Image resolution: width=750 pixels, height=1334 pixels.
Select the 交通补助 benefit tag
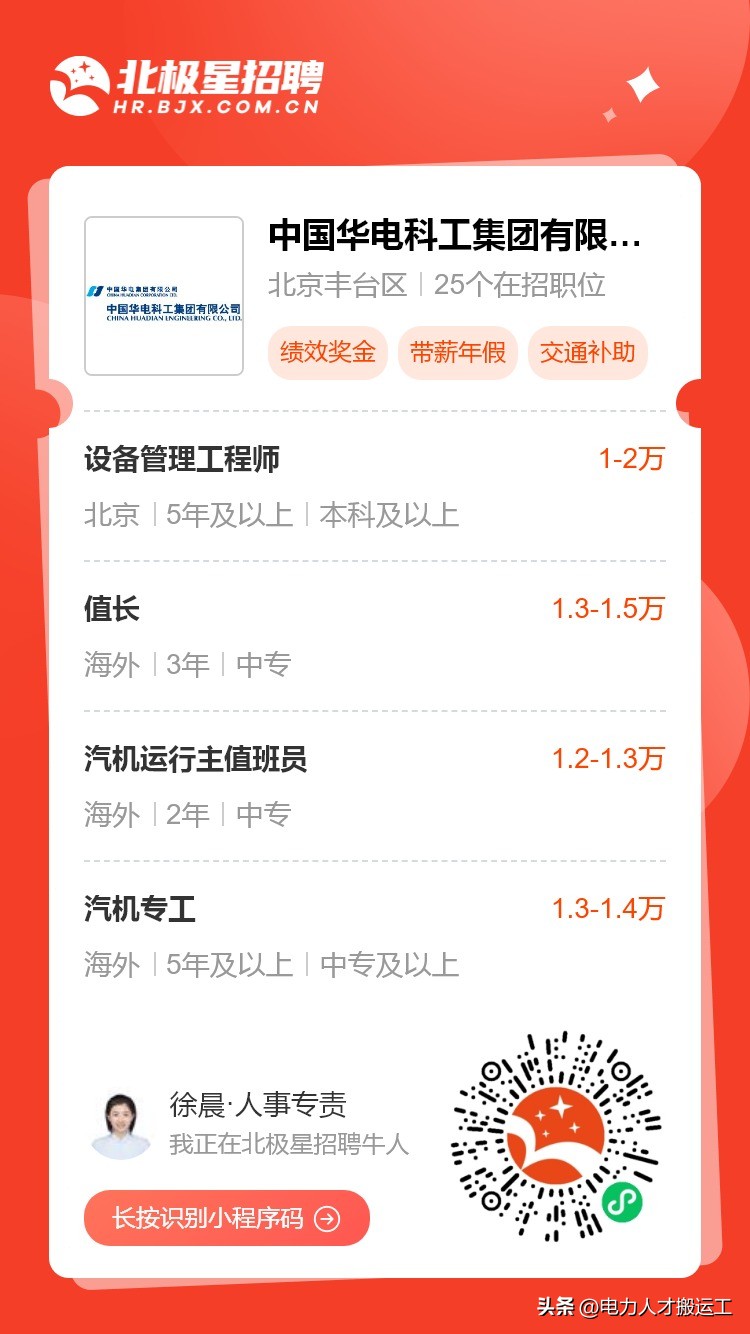587,352
